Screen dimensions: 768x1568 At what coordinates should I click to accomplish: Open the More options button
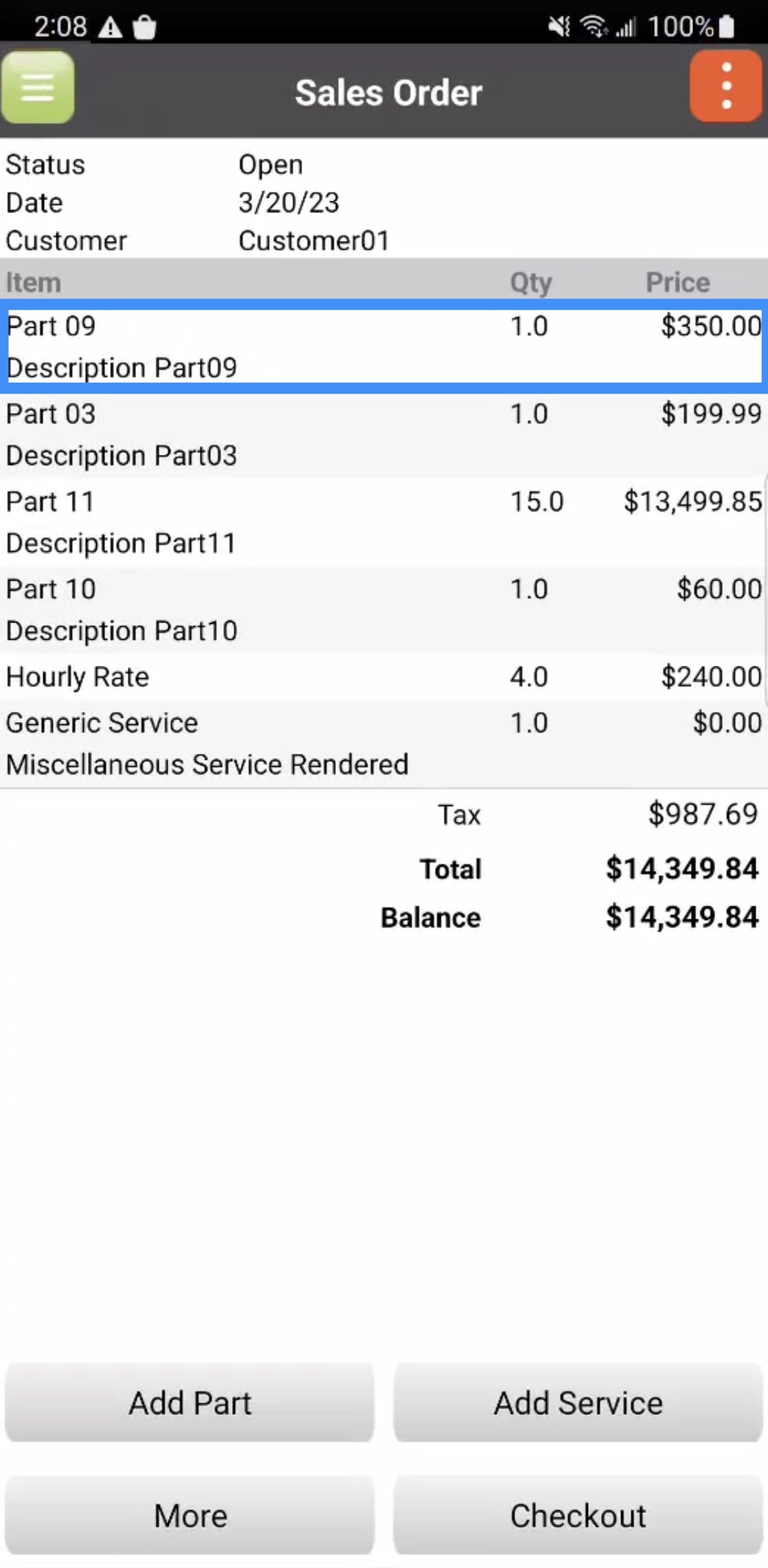click(190, 1515)
